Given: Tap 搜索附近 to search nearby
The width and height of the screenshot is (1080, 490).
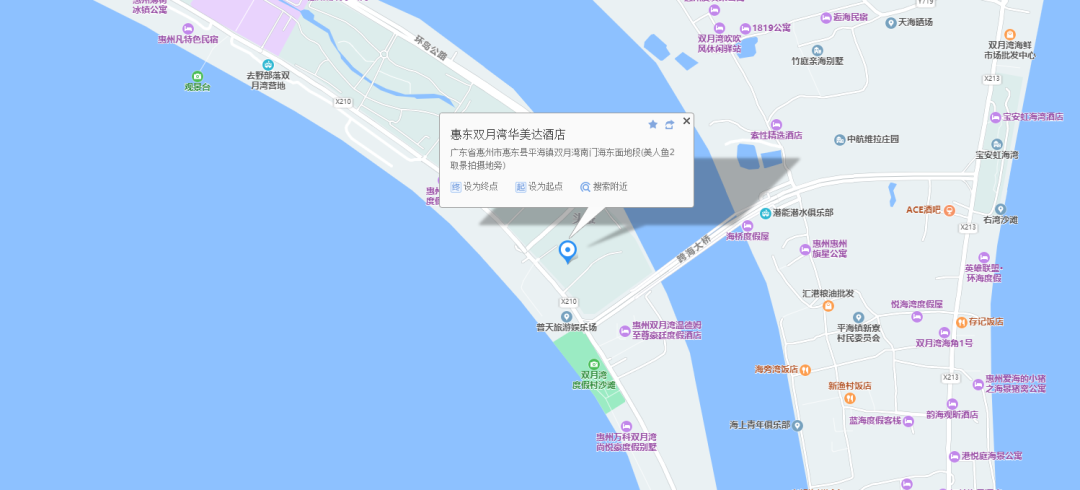Looking at the screenshot, I should [604, 186].
